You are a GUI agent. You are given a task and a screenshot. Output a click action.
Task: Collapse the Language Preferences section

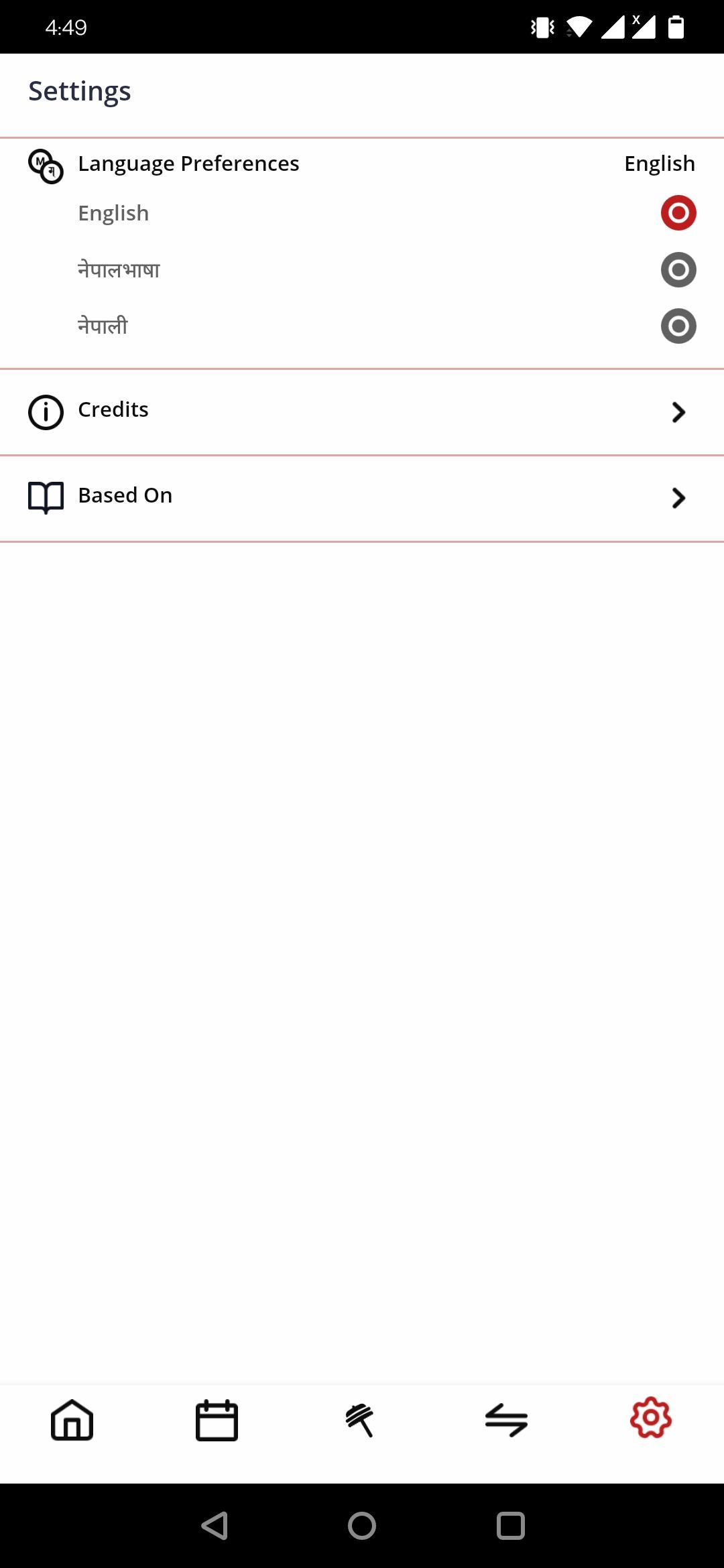pyautogui.click(x=362, y=164)
